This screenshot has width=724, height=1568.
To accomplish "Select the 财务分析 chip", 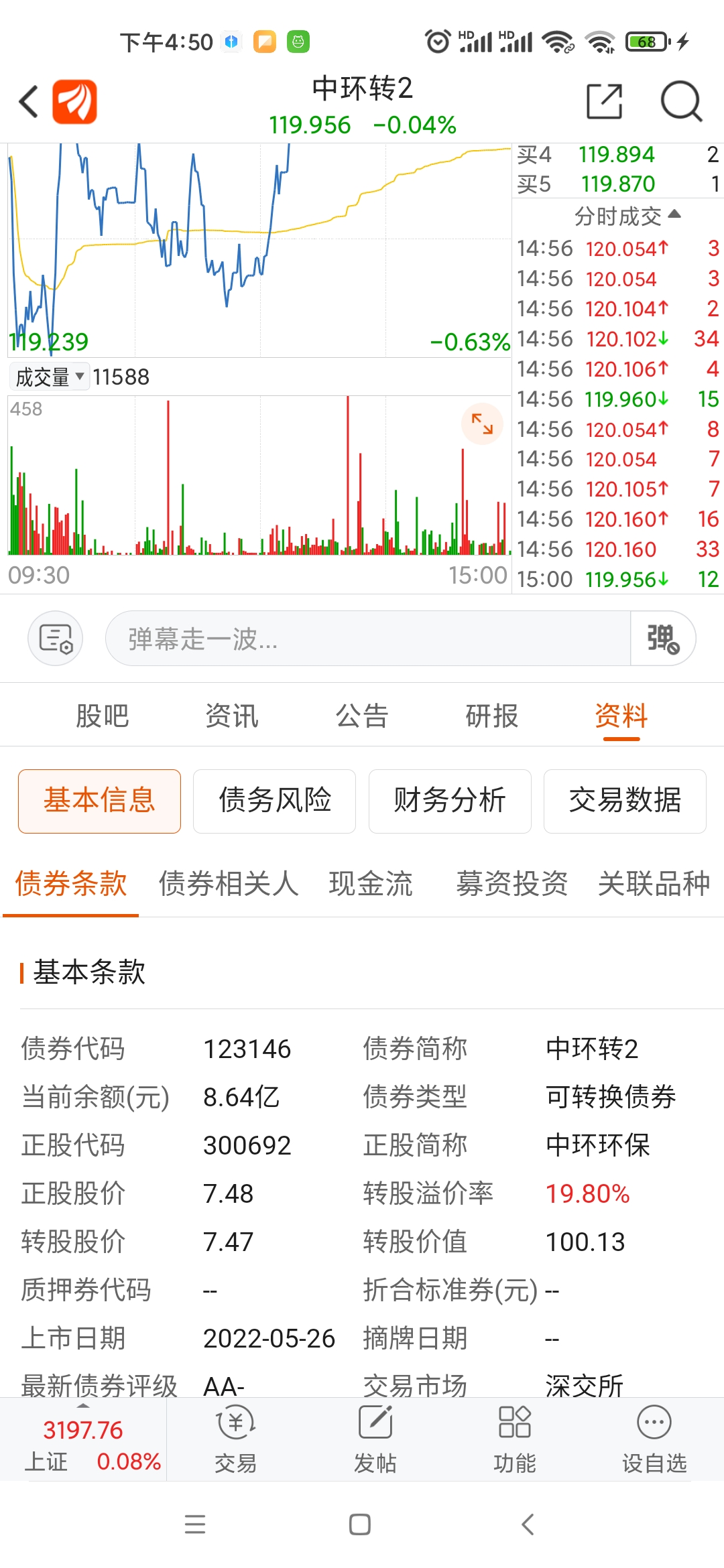I will [450, 801].
